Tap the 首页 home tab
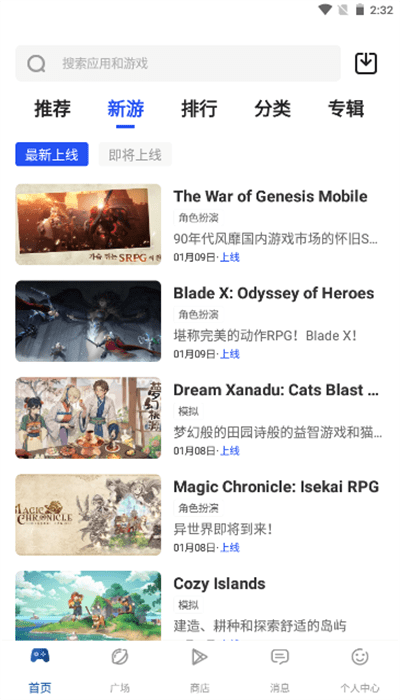This screenshot has width=400, height=700. 40,670
